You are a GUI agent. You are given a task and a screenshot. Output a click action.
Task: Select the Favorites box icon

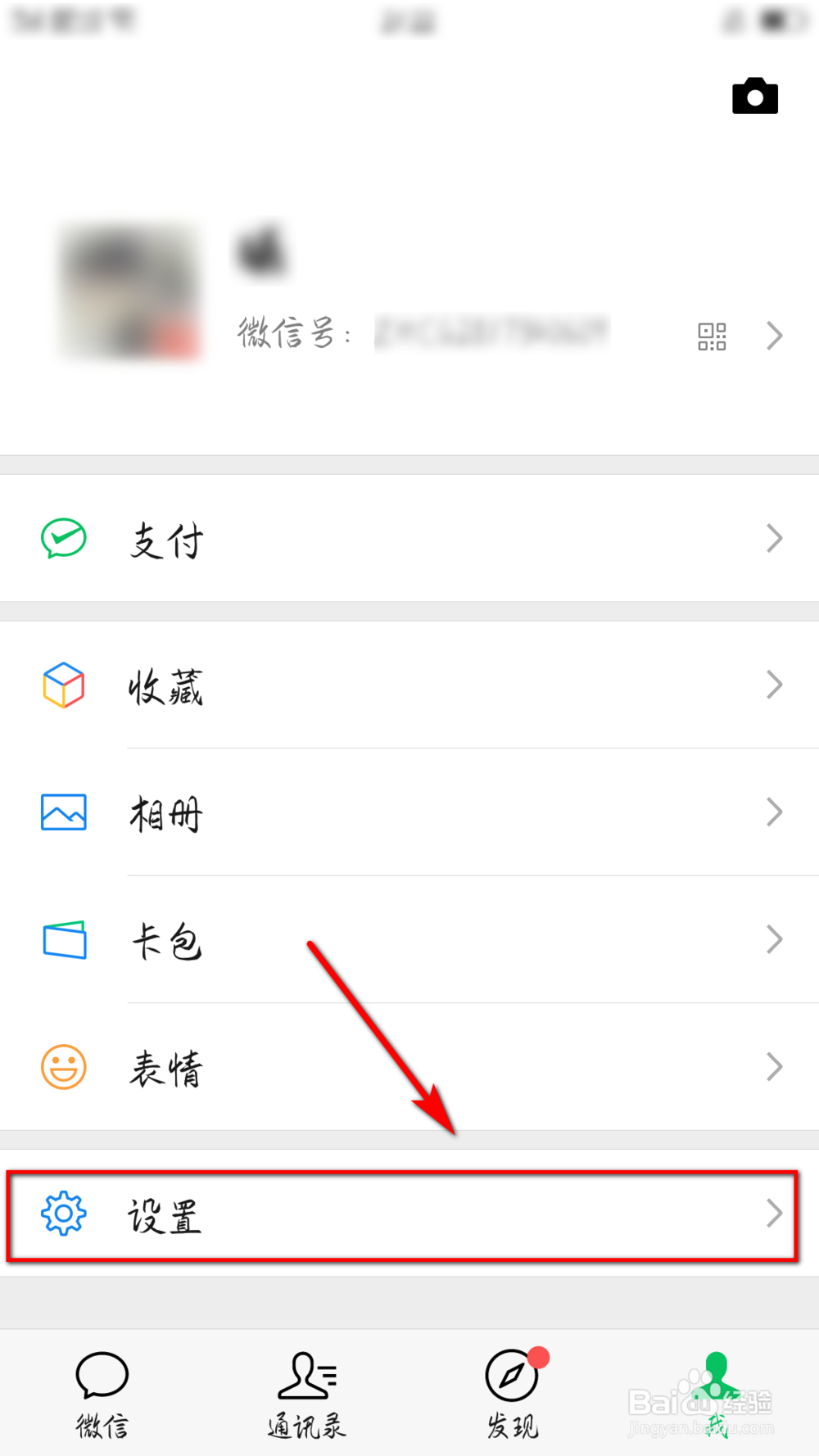click(63, 685)
